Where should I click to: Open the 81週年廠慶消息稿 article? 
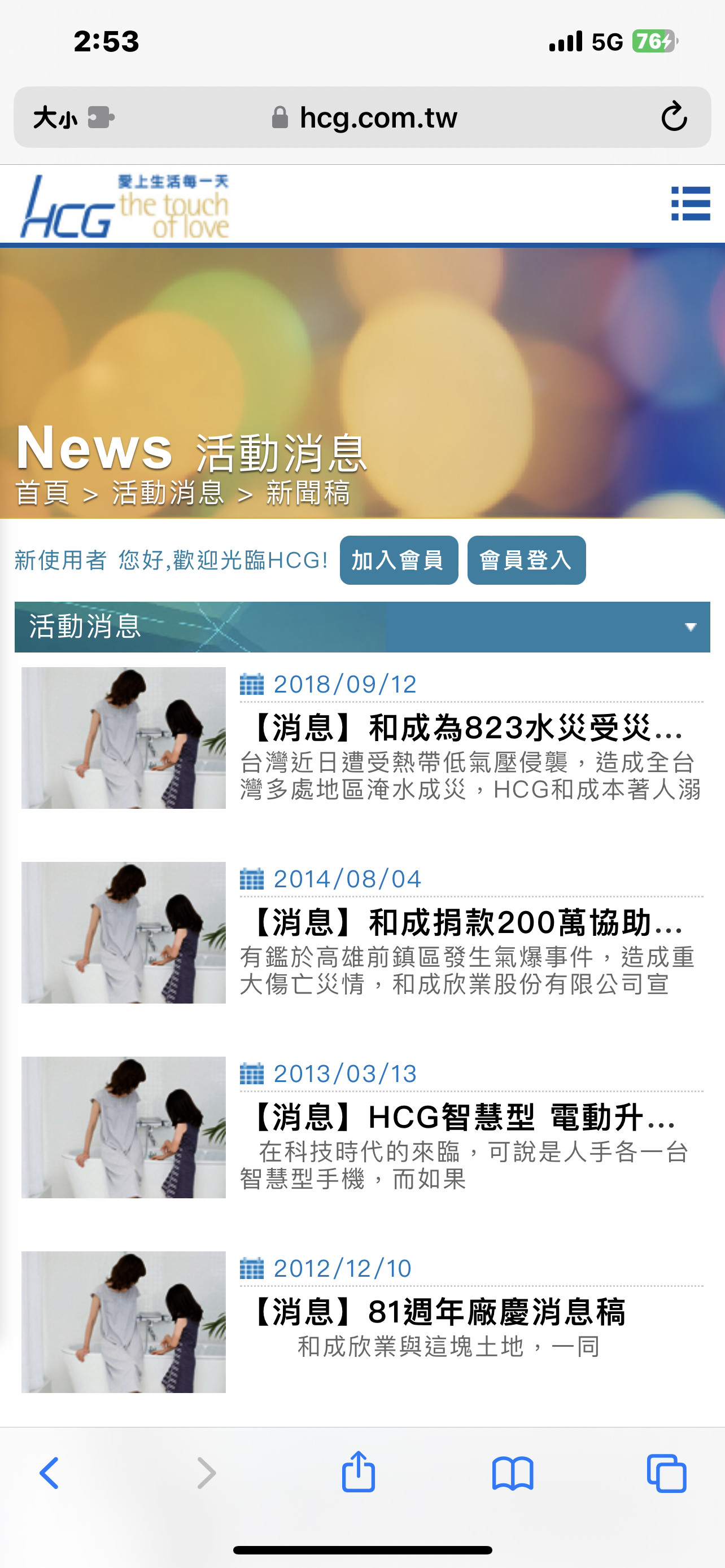click(438, 1312)
